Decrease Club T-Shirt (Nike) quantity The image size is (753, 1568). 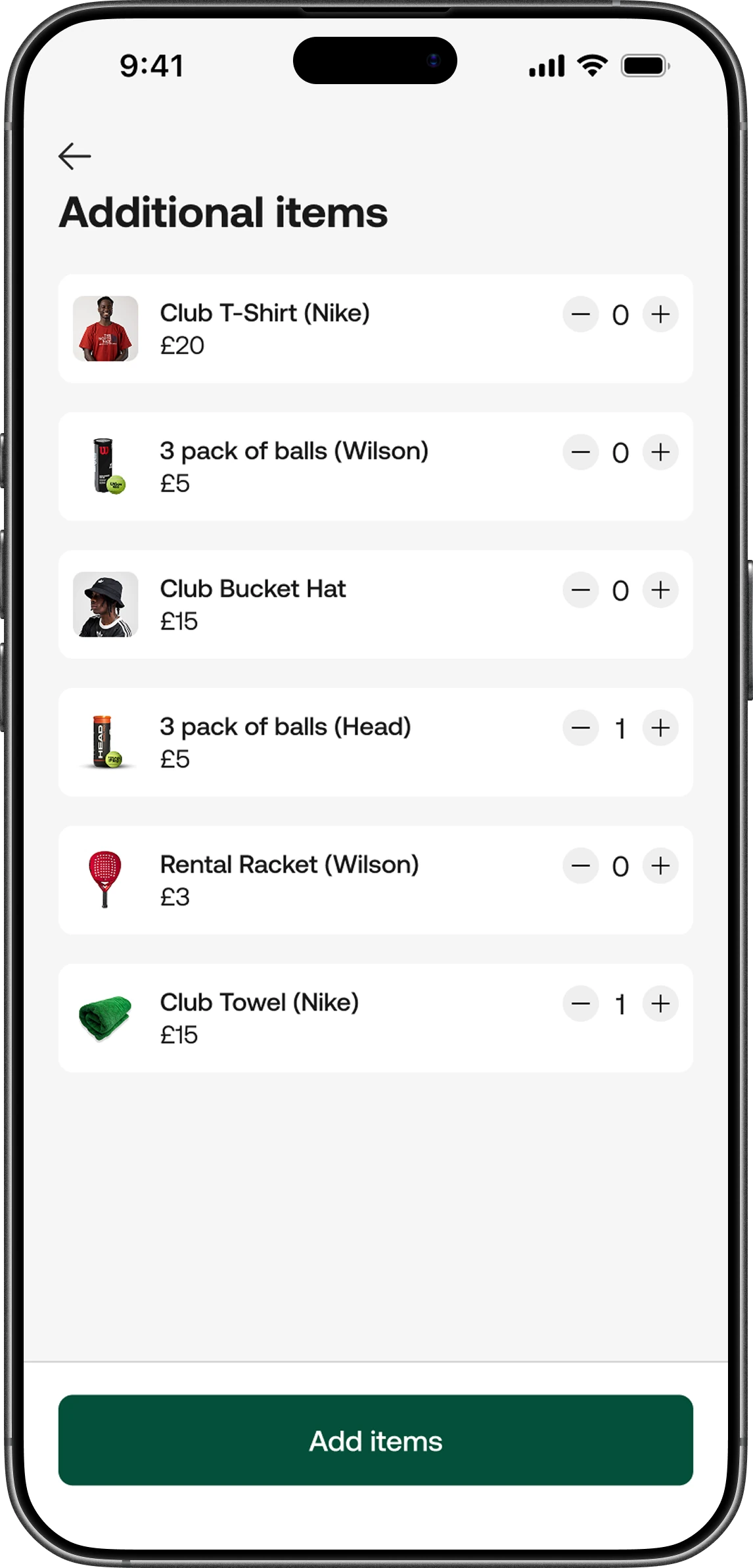click(x=580, y=314)
